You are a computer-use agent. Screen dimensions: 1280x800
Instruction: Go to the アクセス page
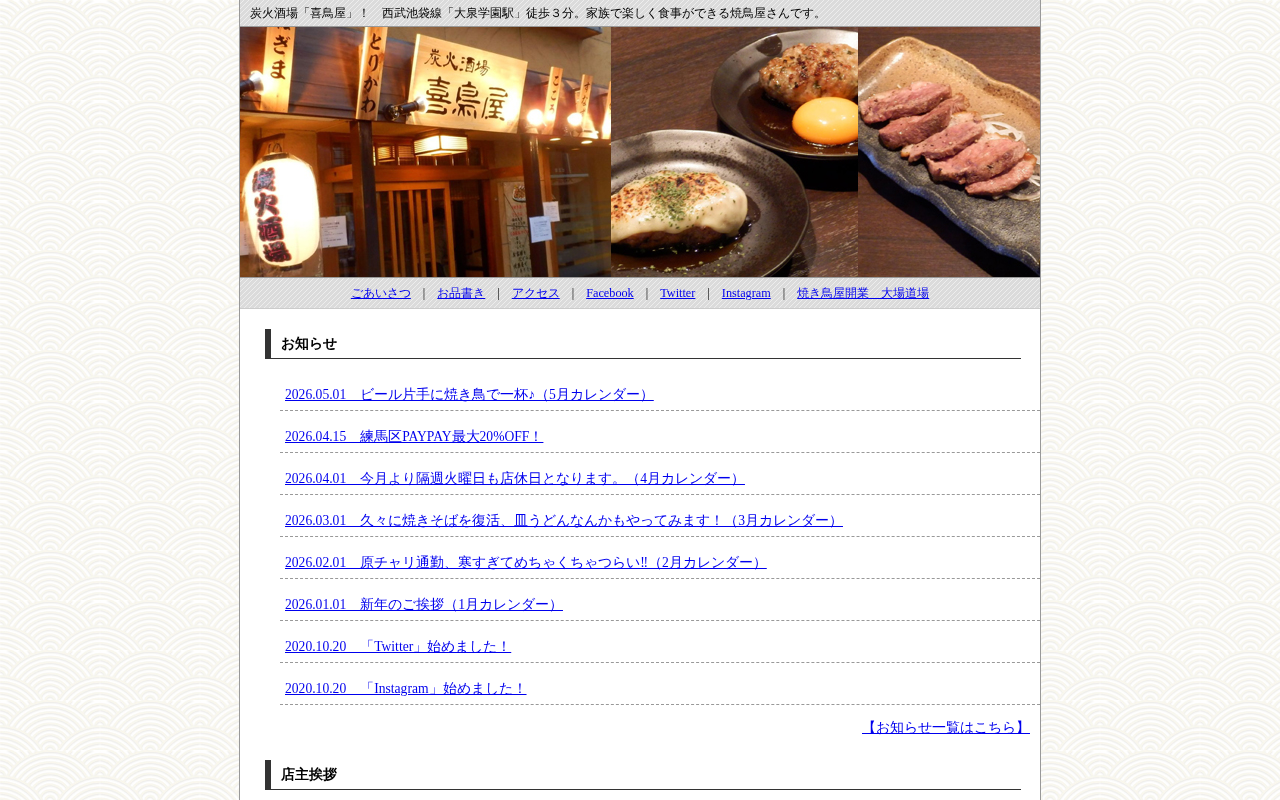536,293
